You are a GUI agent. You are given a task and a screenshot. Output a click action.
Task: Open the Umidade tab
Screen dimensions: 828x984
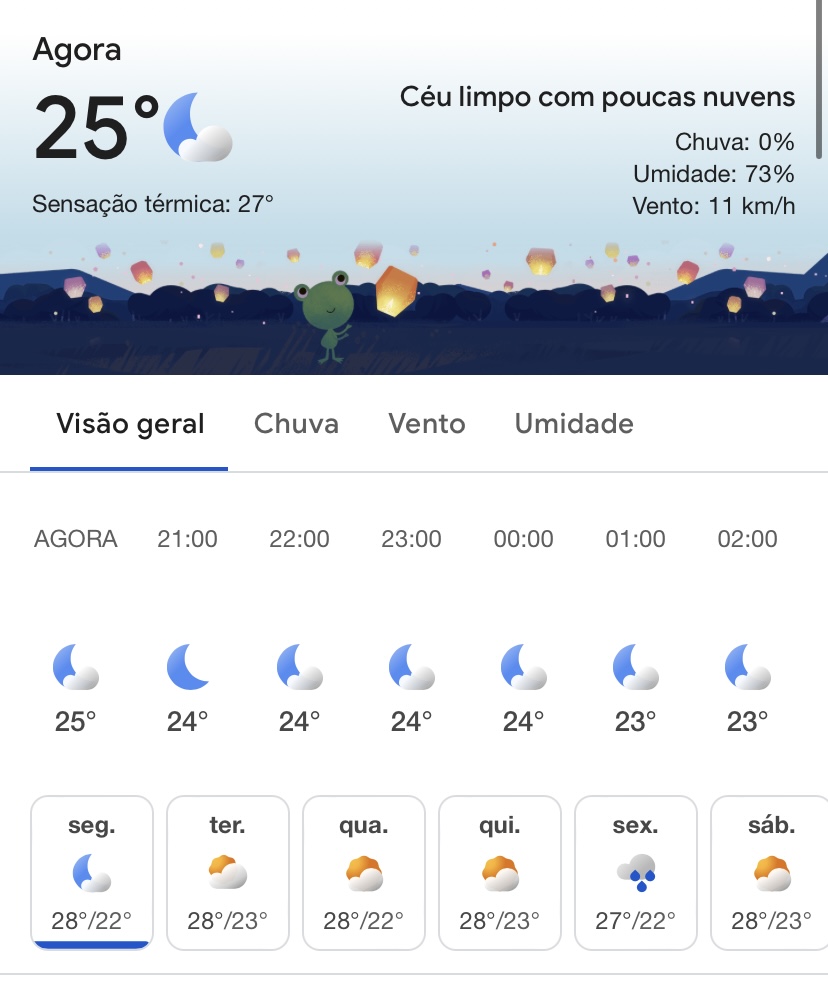(574, 424)
